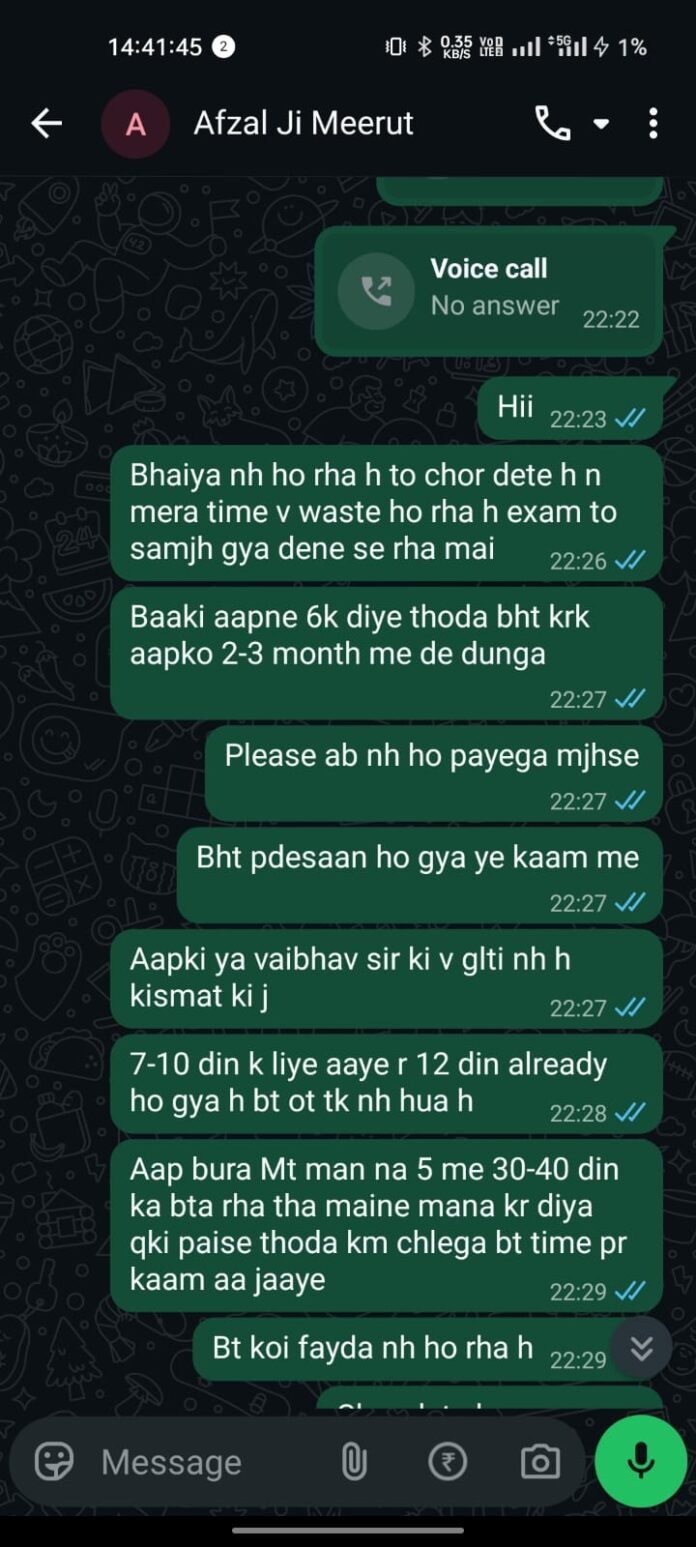Focus the Message text field
The image size is (696, 1547).
click(200, 1462)
